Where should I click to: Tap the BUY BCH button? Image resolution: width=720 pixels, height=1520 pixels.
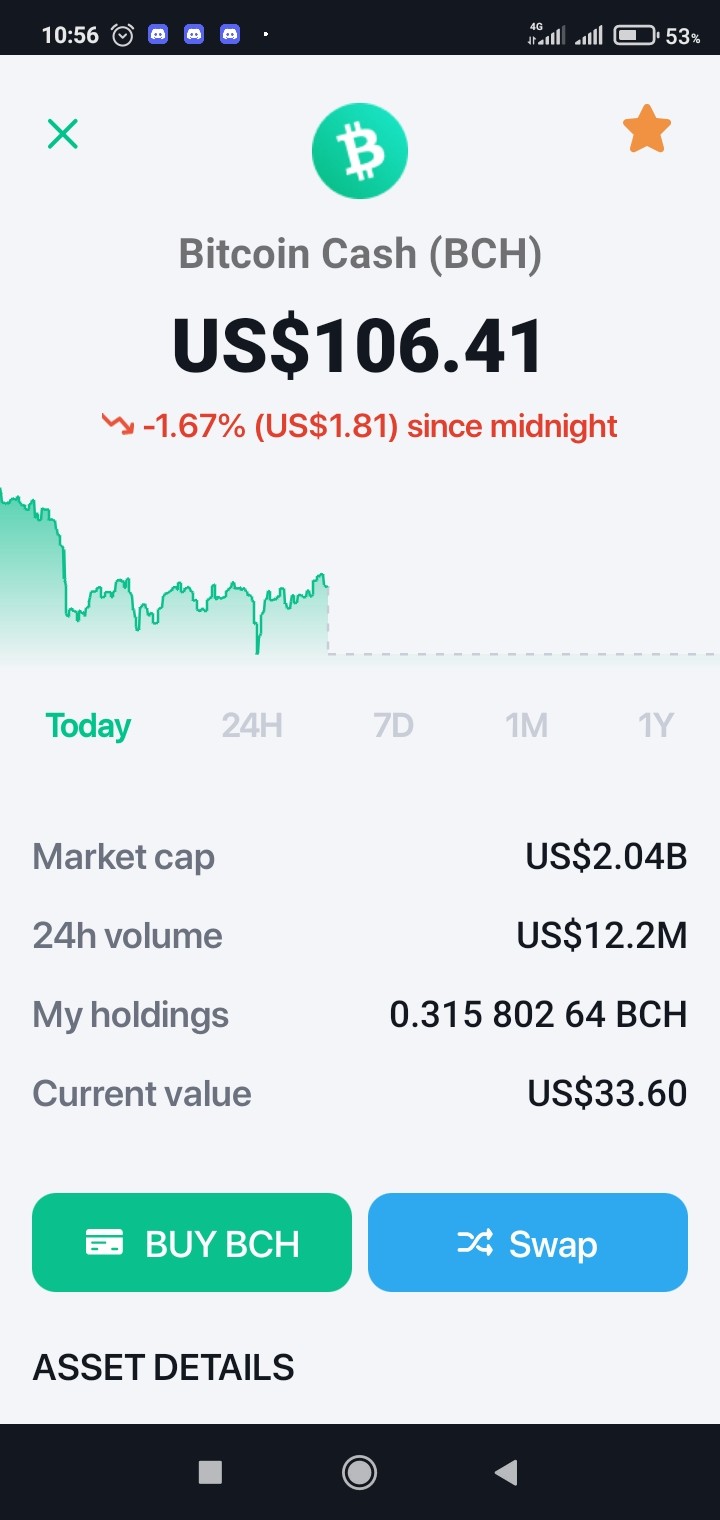point(192,1242)
